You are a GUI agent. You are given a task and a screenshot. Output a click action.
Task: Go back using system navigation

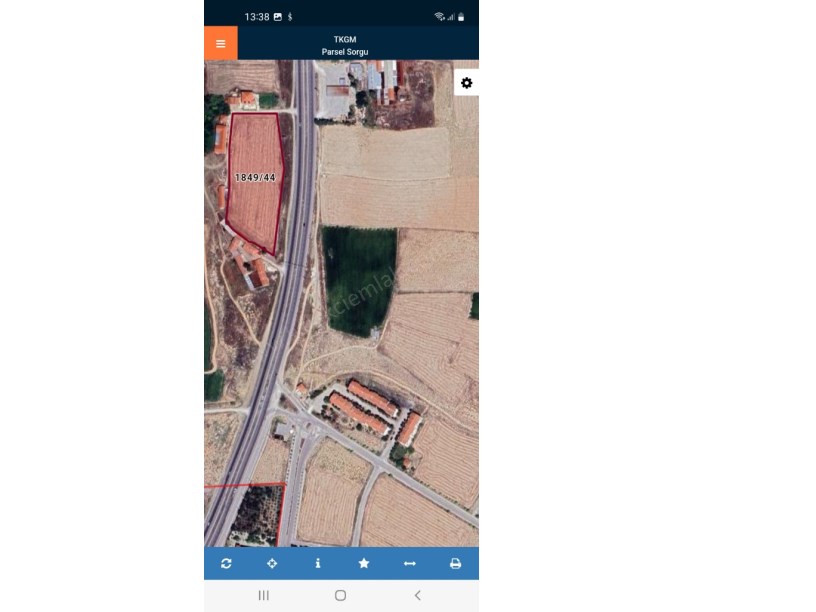pyautogui.click(x=417, y=595)
